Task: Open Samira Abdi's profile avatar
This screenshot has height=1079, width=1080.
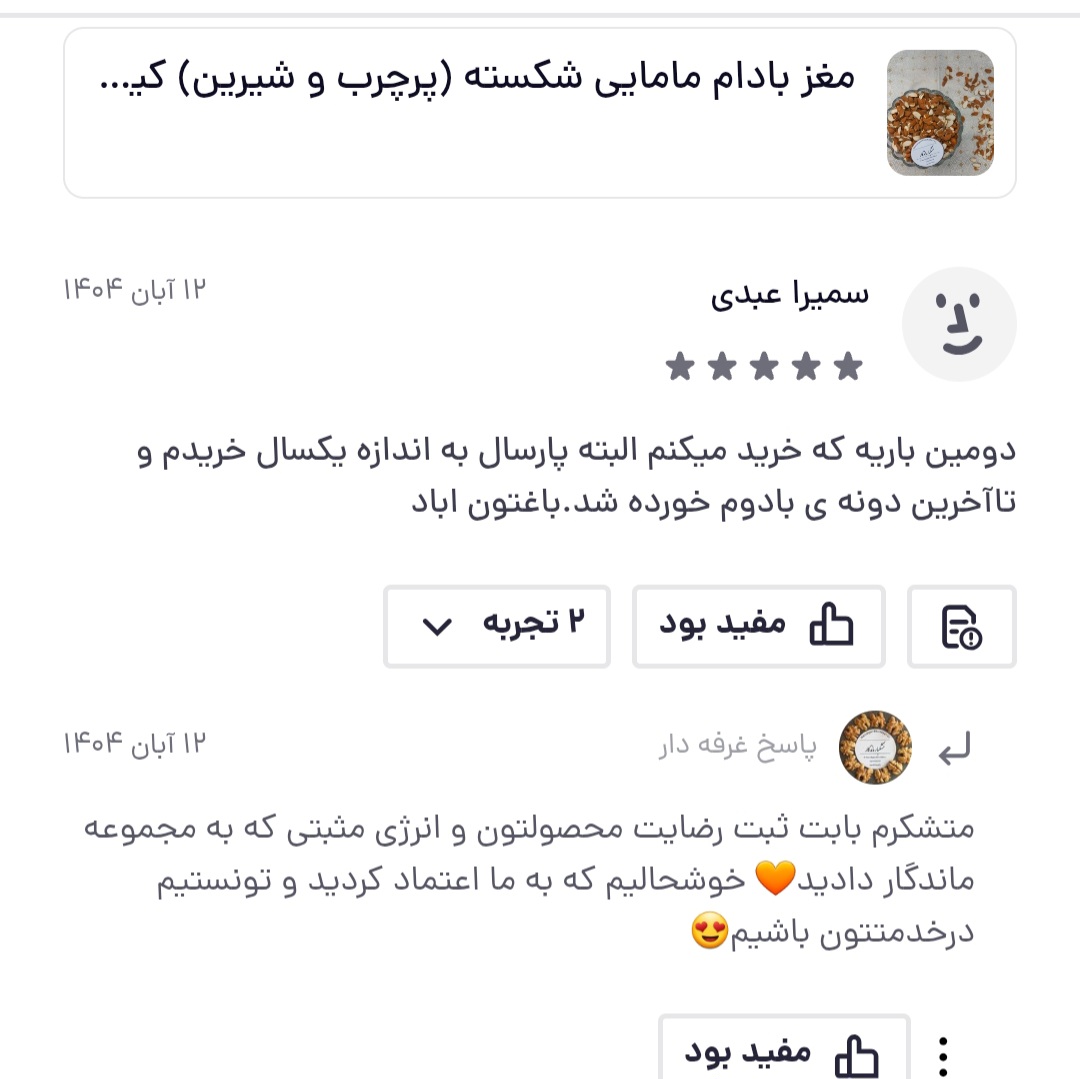Action: click(x=959, y=323)
